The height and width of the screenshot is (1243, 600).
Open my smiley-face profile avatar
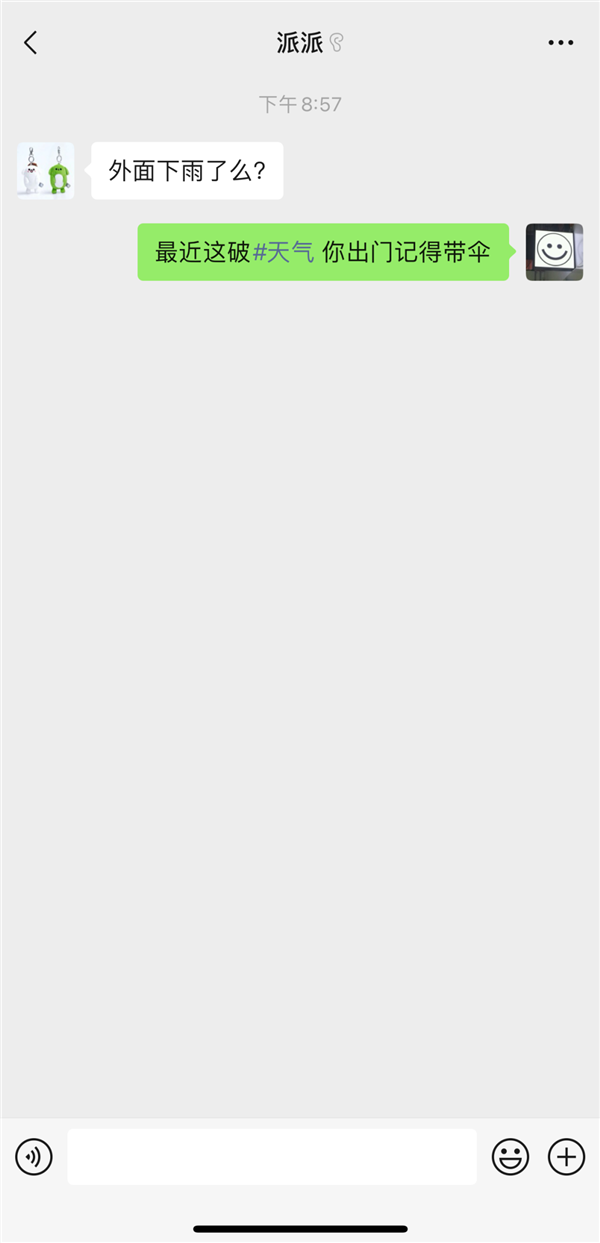click(x=554, y=252)
